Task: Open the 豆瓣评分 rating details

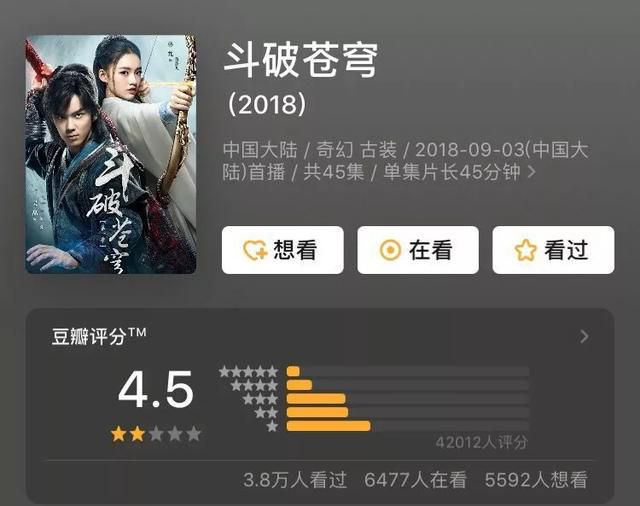Action: pyautogui.click(x=585, y=337)
